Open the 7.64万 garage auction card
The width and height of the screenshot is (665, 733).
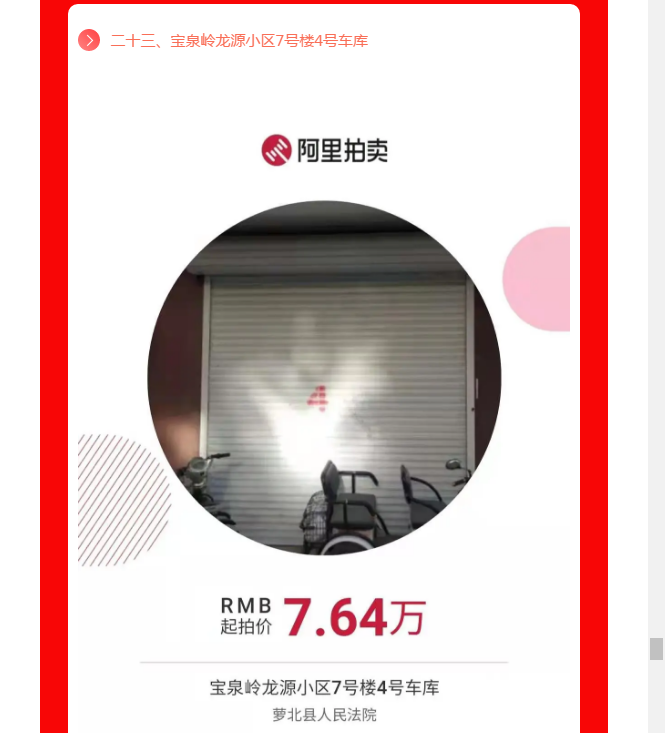click(324, 420)
